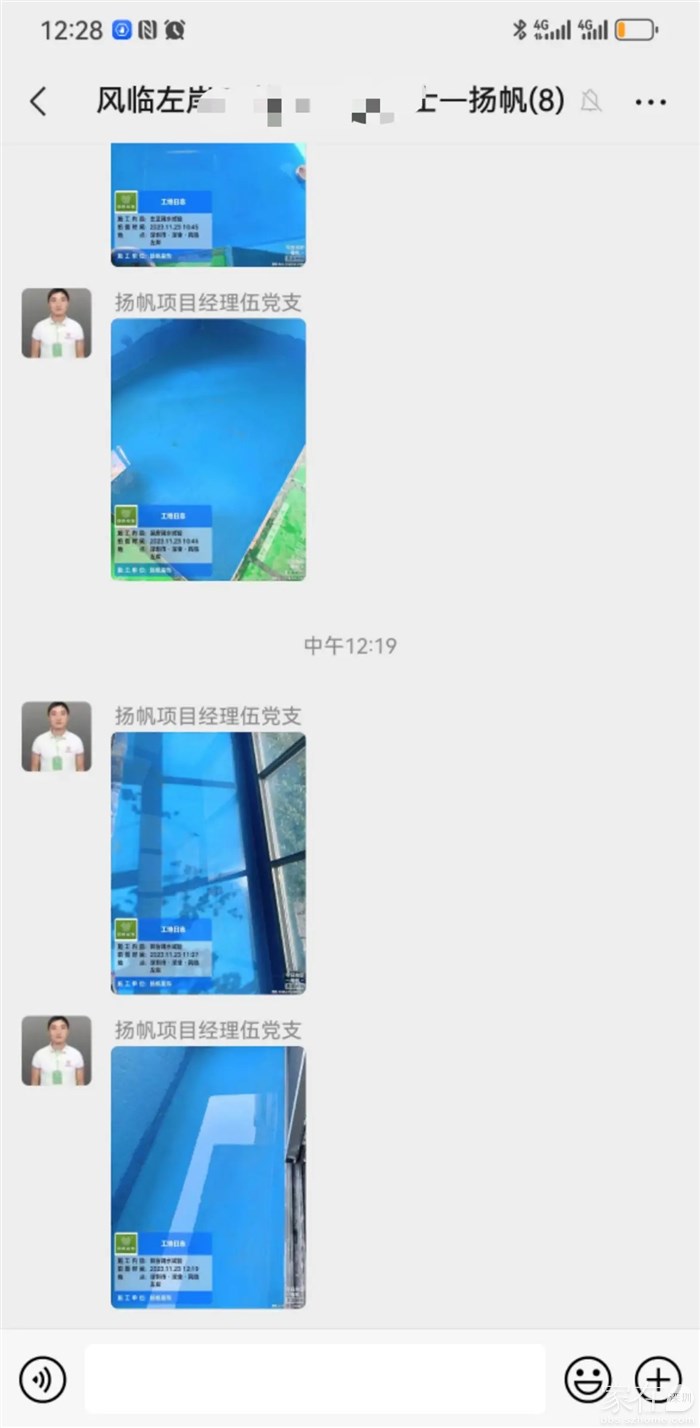
Task: Open the last photo with the white L-shaped reflection
Action: [x=208, y=1177]
